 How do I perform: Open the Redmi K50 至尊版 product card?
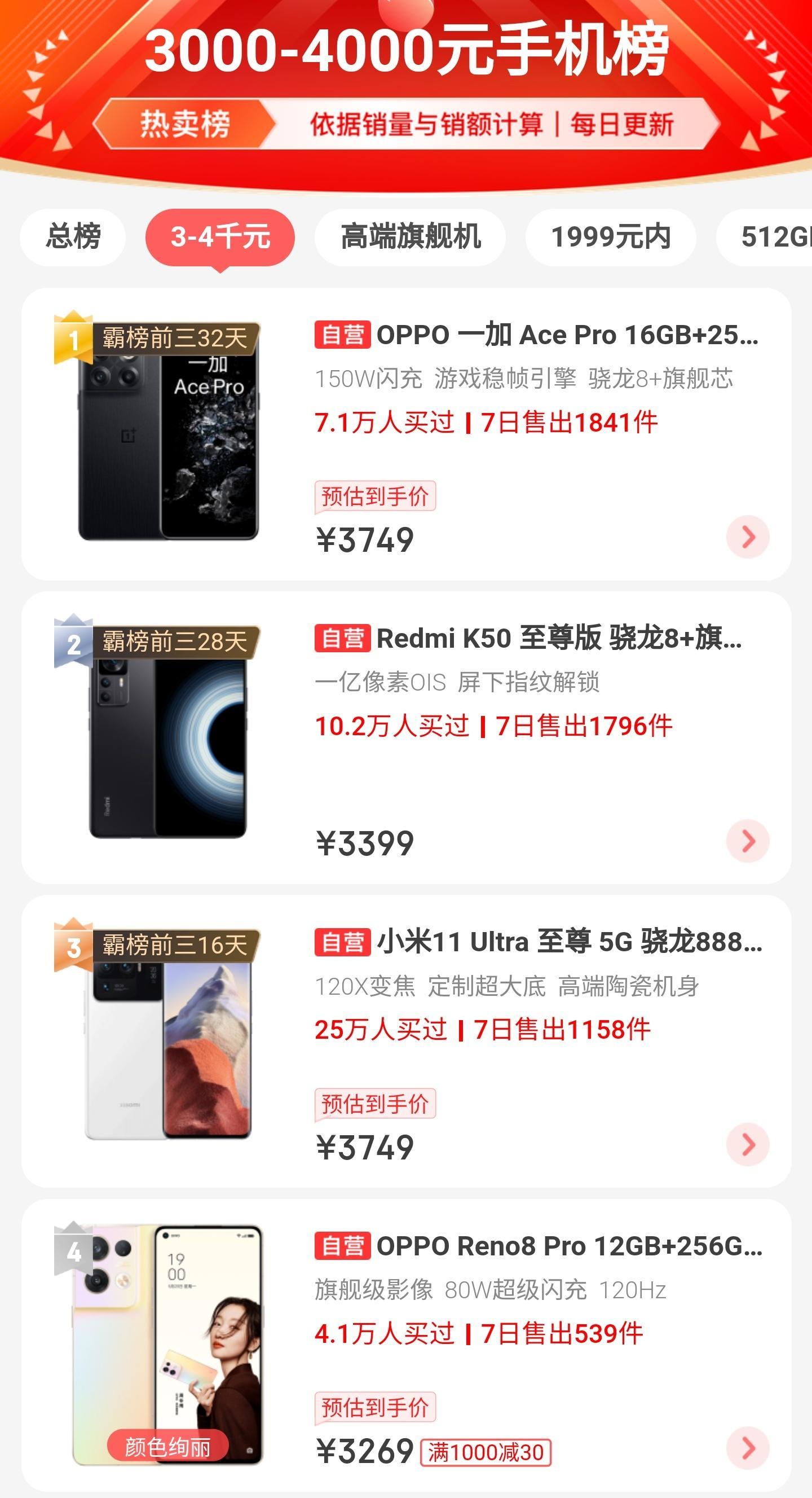529,639
